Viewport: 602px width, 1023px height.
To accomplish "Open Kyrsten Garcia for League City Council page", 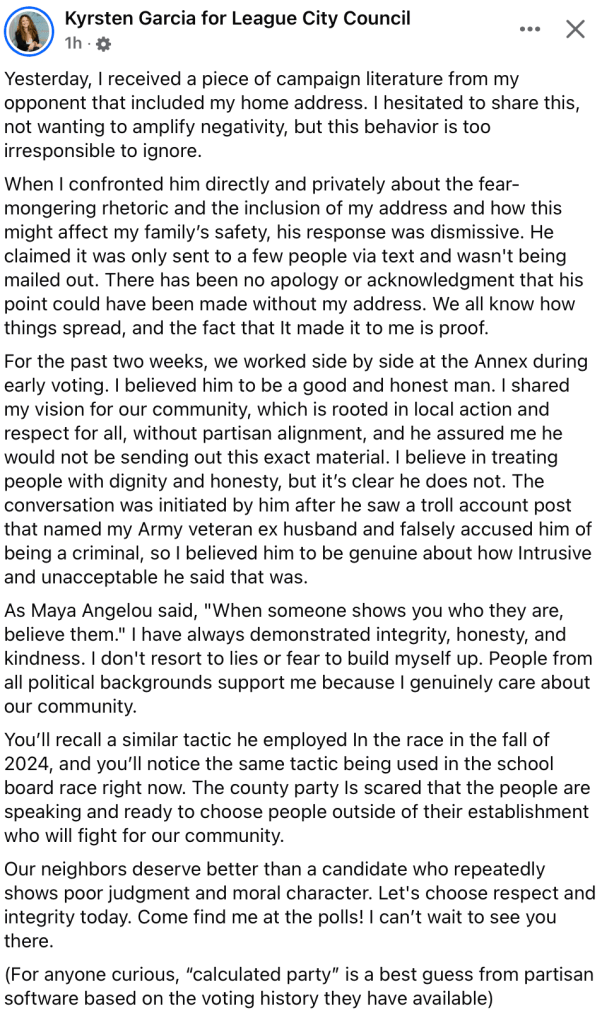I will [x=237, y=19].
